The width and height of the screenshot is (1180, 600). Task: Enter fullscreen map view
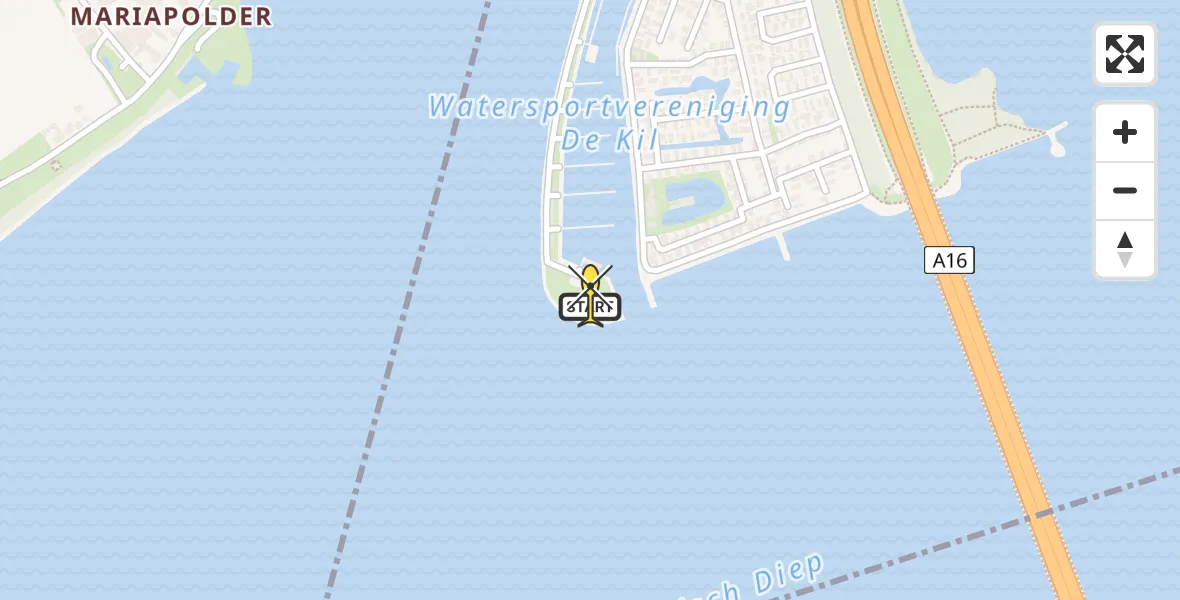pos(1125,54)
